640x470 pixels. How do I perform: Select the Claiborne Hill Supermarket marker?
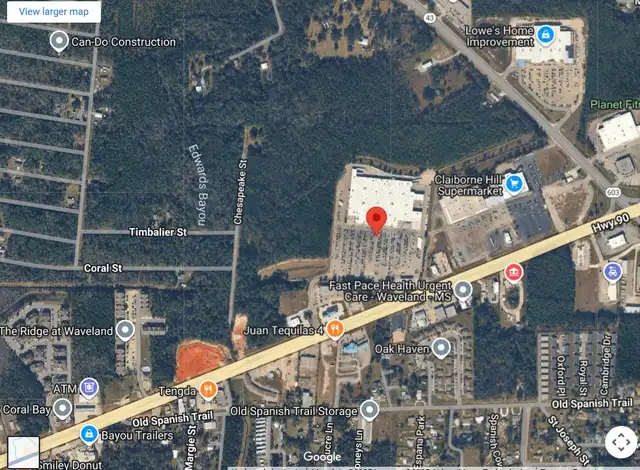tap(515, 183)
